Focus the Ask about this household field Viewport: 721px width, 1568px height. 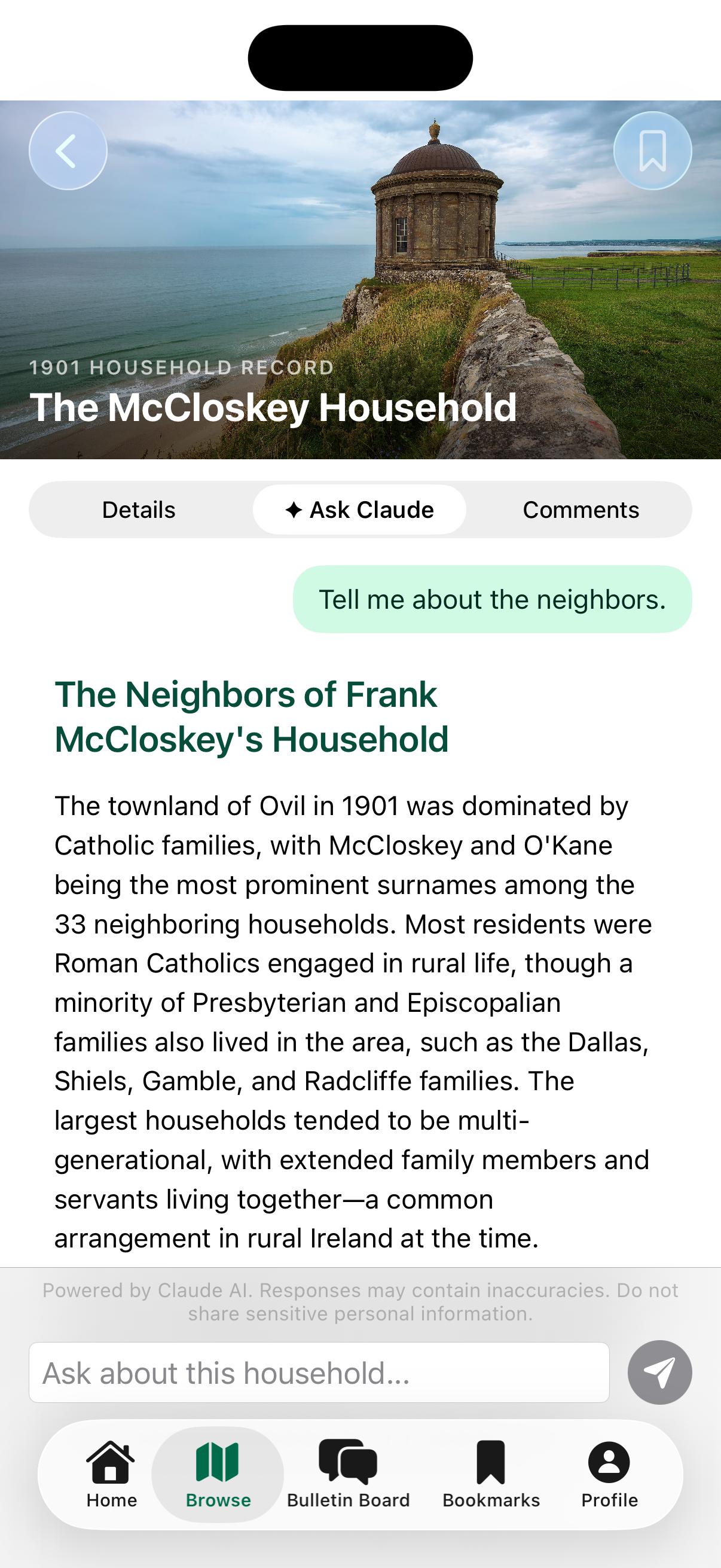pyautogui.click(x=319, y=1372)
